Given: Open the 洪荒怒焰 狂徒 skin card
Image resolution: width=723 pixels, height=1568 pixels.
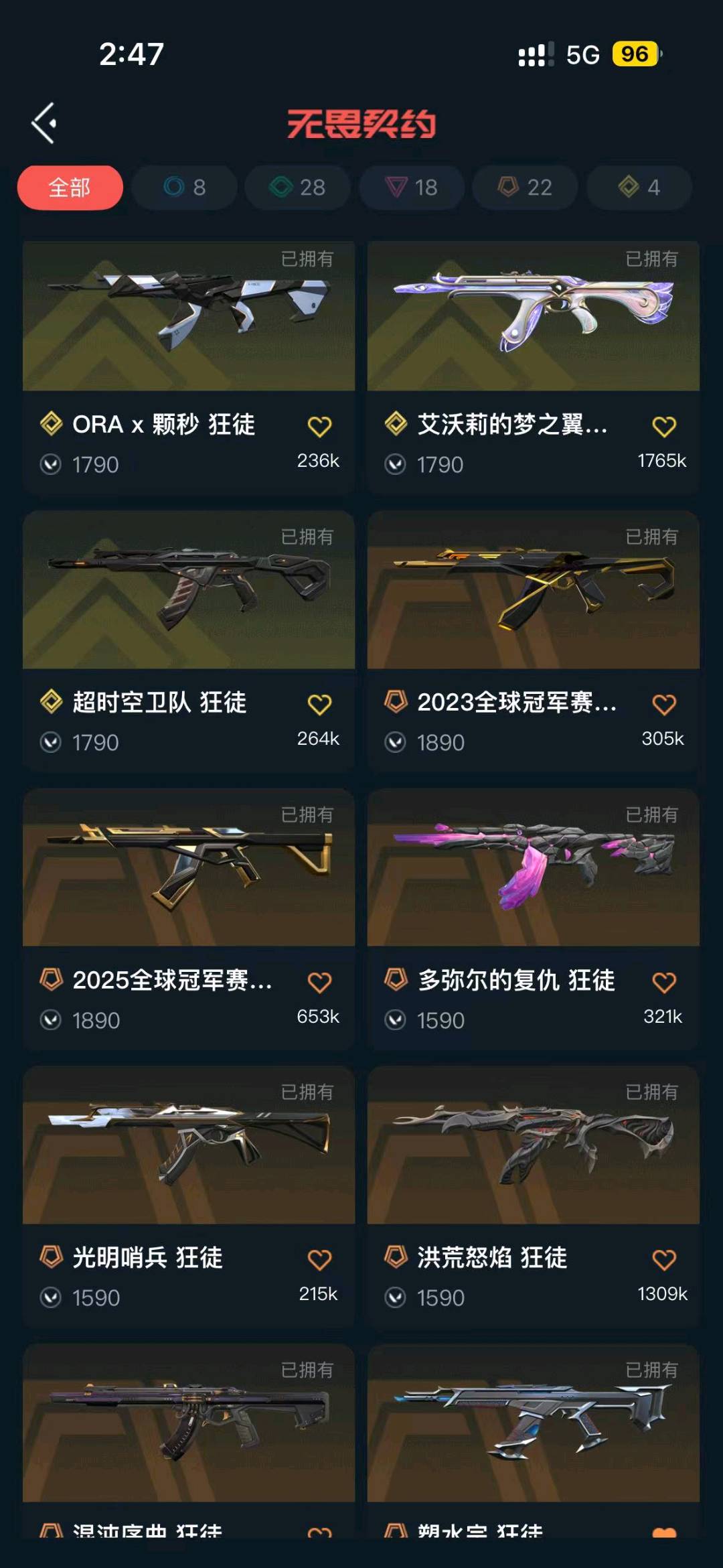Looking at the screenshot, I should point(533,1145).
